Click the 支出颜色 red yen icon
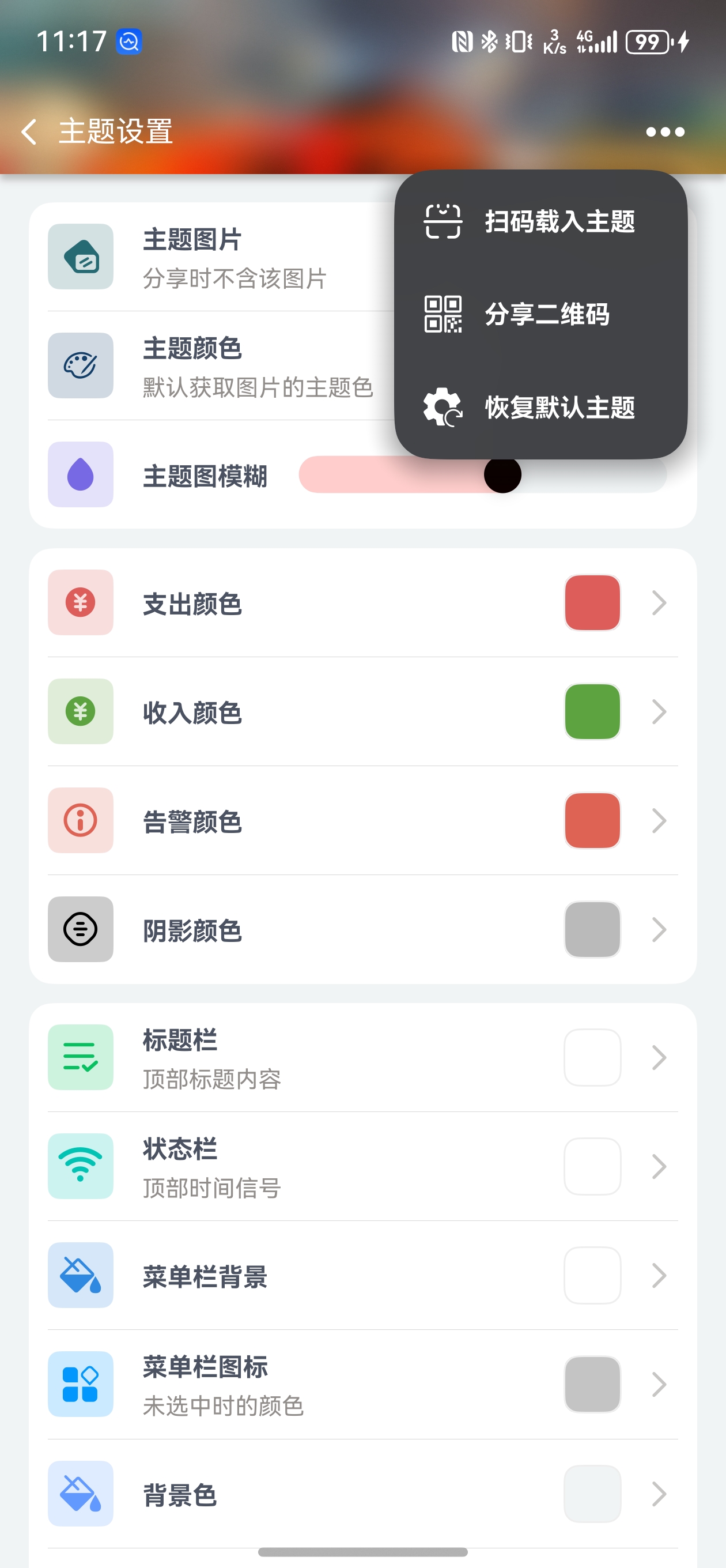The height and width of the screenshot is (1568, 726). click(x=80, y=602)
